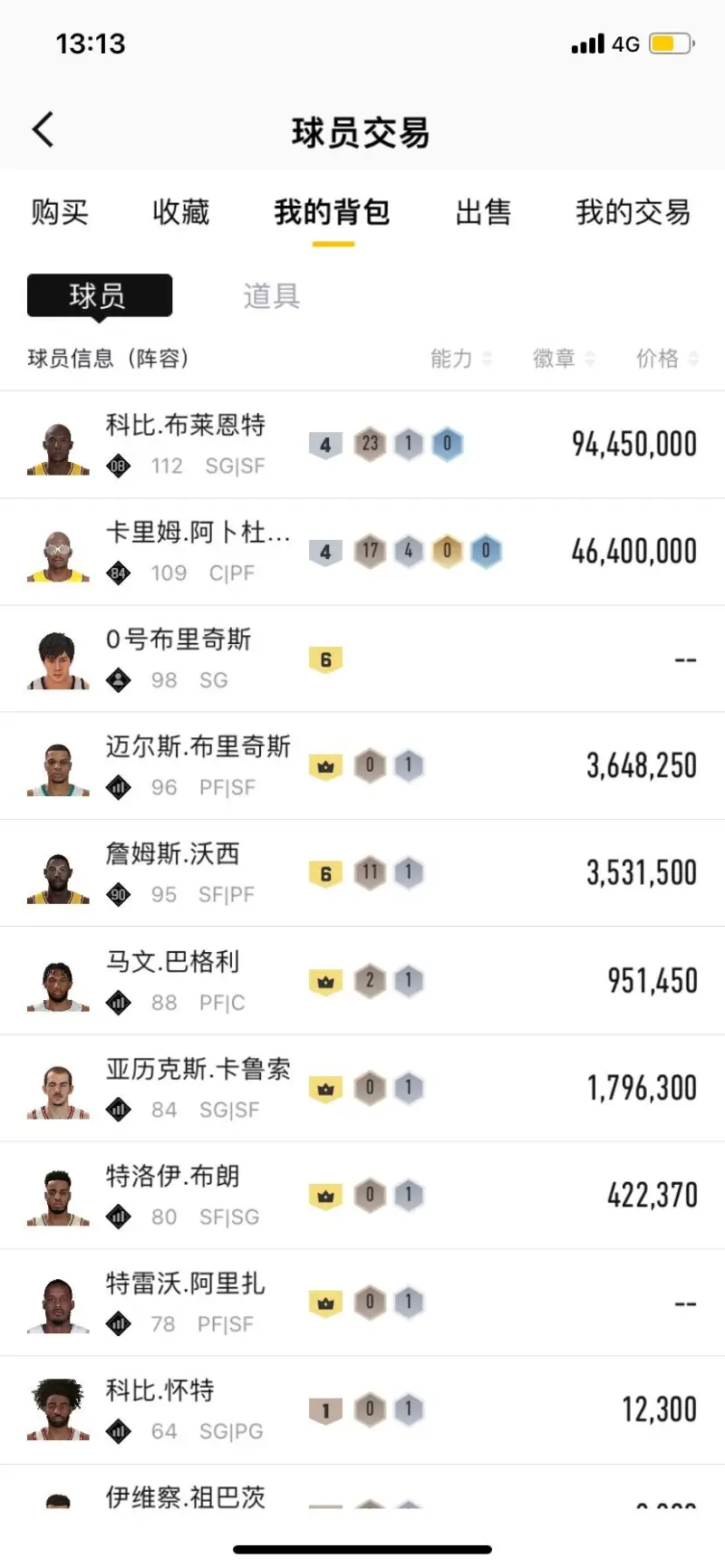Viewport: 725px width, 1568px height.
Task: Sort list by 徽章
Action: pos(563,359)
